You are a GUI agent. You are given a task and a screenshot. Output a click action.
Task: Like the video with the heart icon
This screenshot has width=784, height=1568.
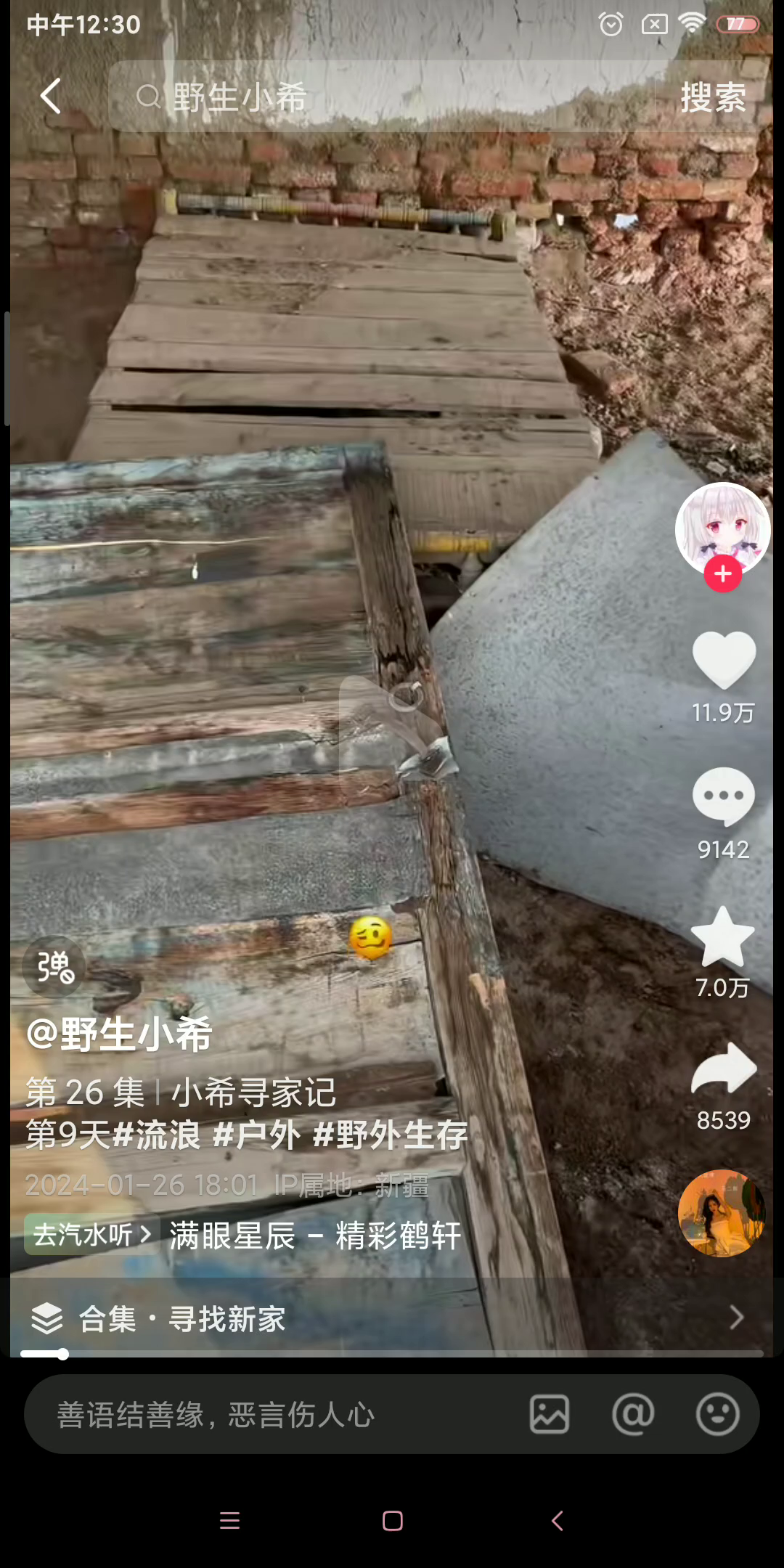(x=724, y=661)
